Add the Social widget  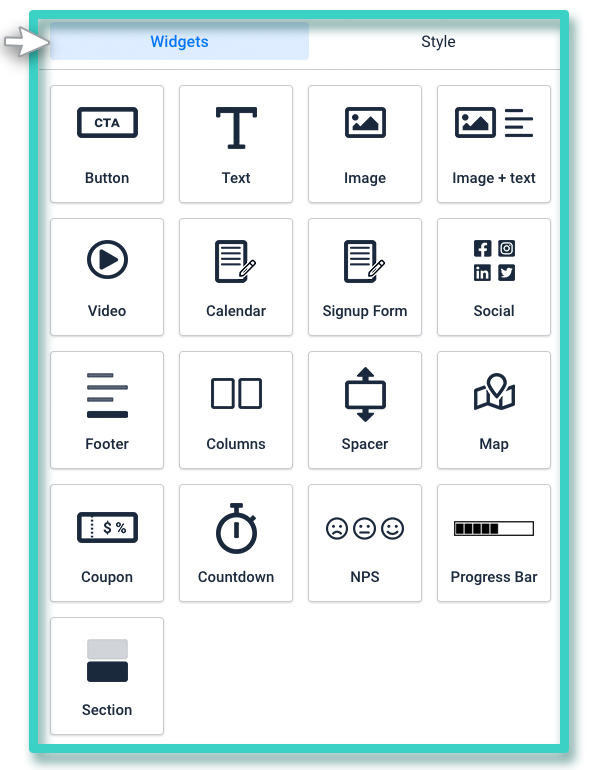(494, 276)
